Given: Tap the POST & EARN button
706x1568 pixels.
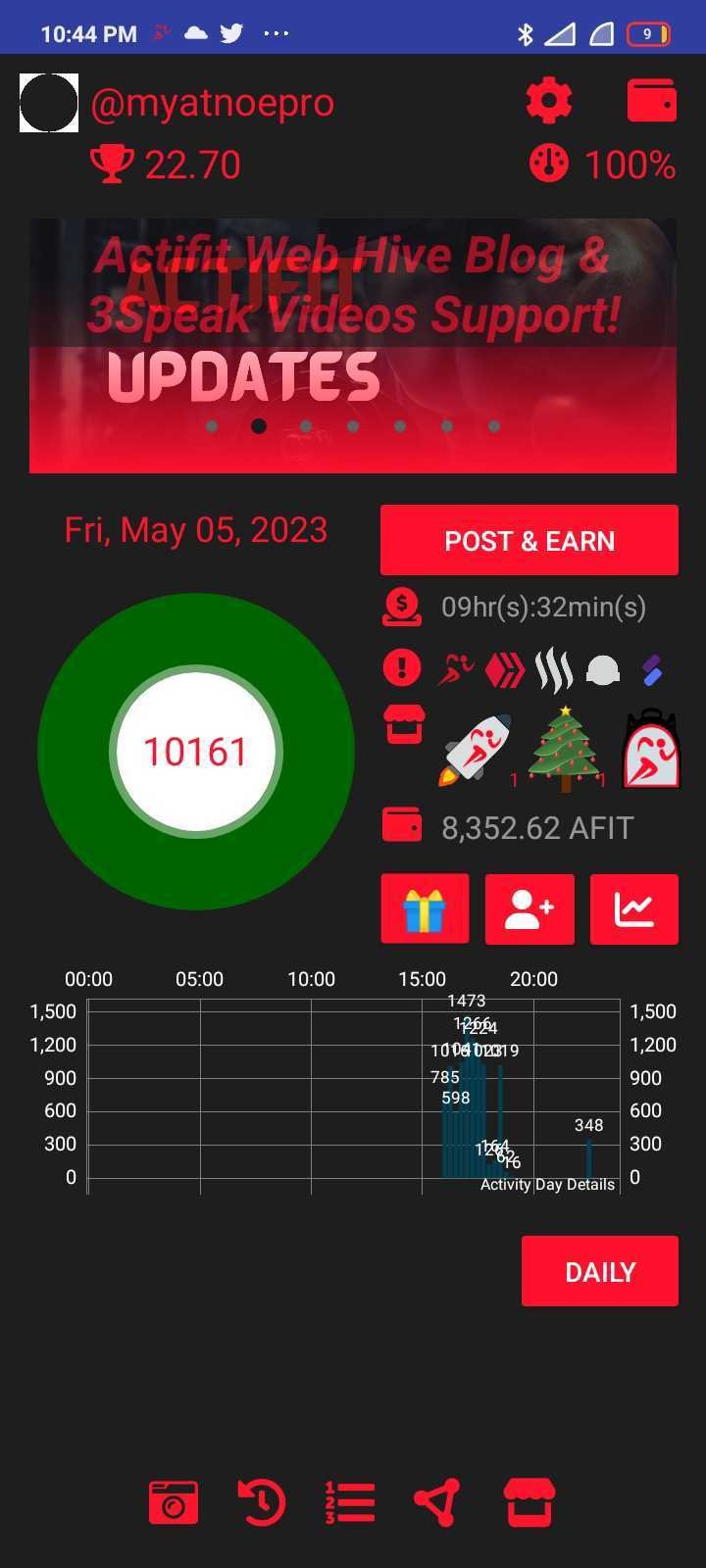Looking at the screenshot, I should point(529,540).
